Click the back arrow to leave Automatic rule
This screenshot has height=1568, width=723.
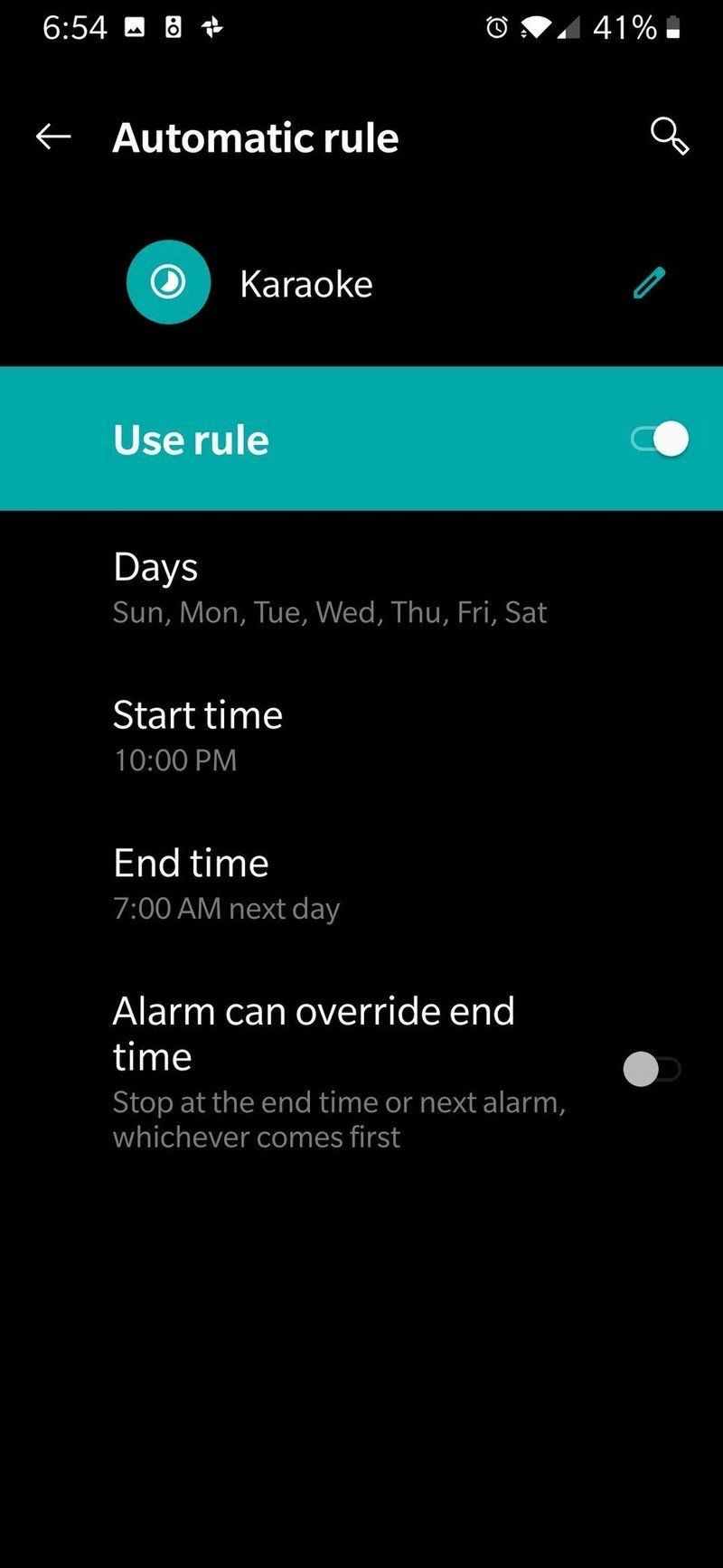click(x=52, y=137)
